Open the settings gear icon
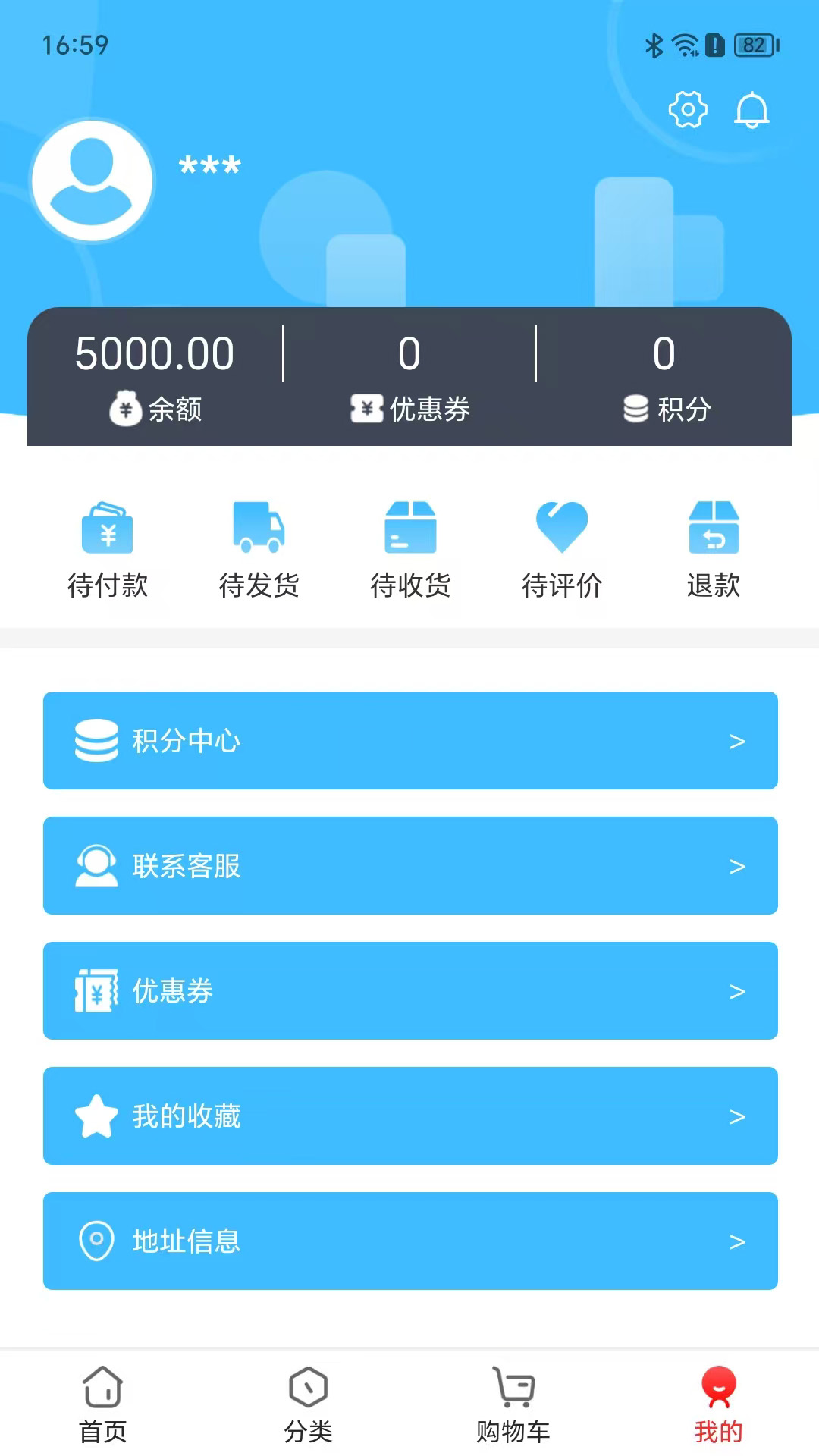This screenshot has width=819, height=1456. [687, 109]
